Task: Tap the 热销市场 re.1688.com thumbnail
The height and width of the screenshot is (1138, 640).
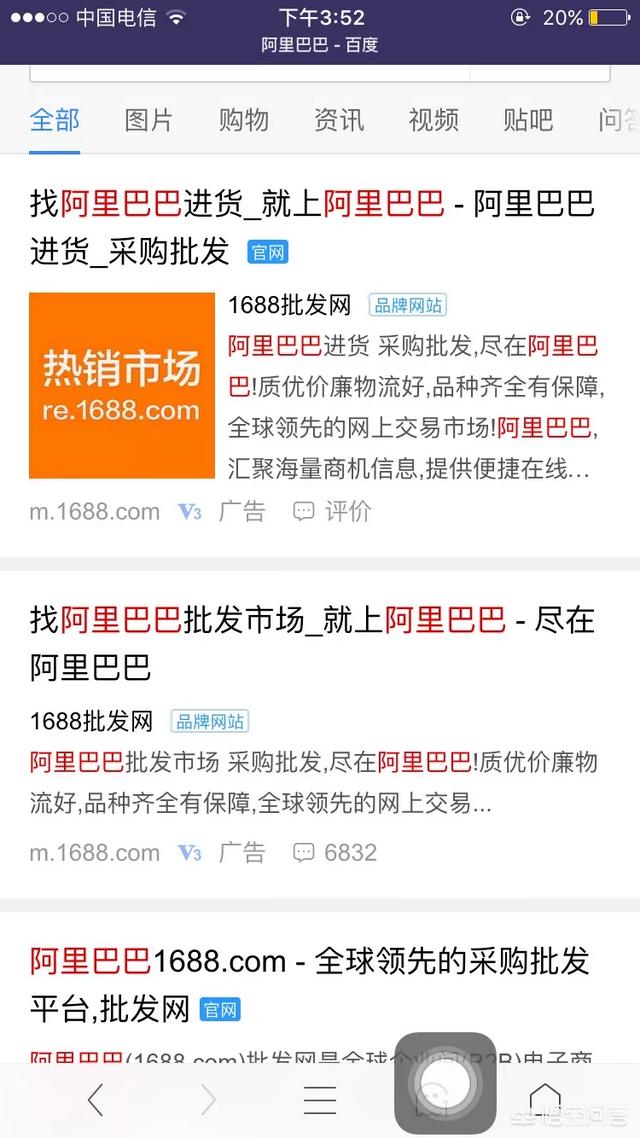Action: [x=122, y=385]
